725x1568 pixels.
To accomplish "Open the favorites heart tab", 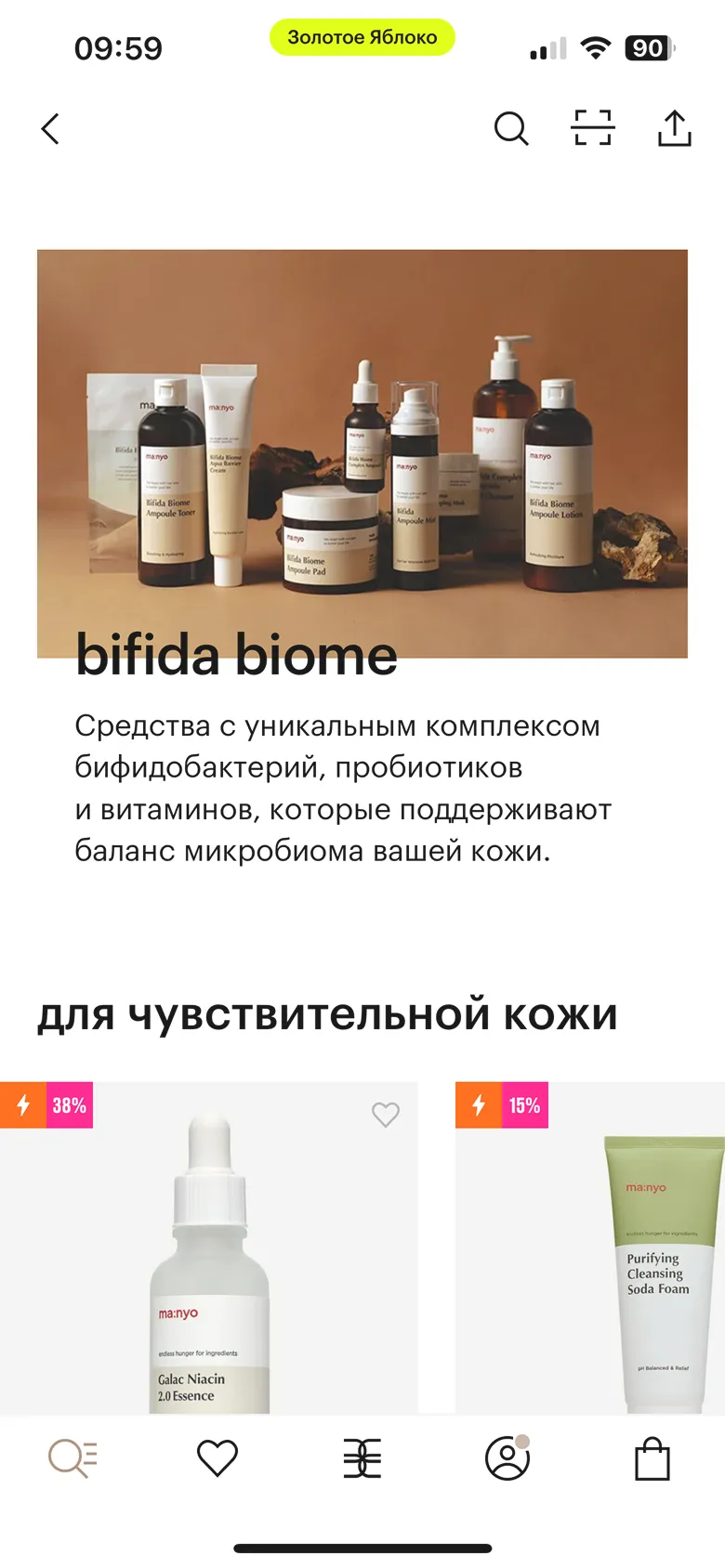I will [217, 1458].
